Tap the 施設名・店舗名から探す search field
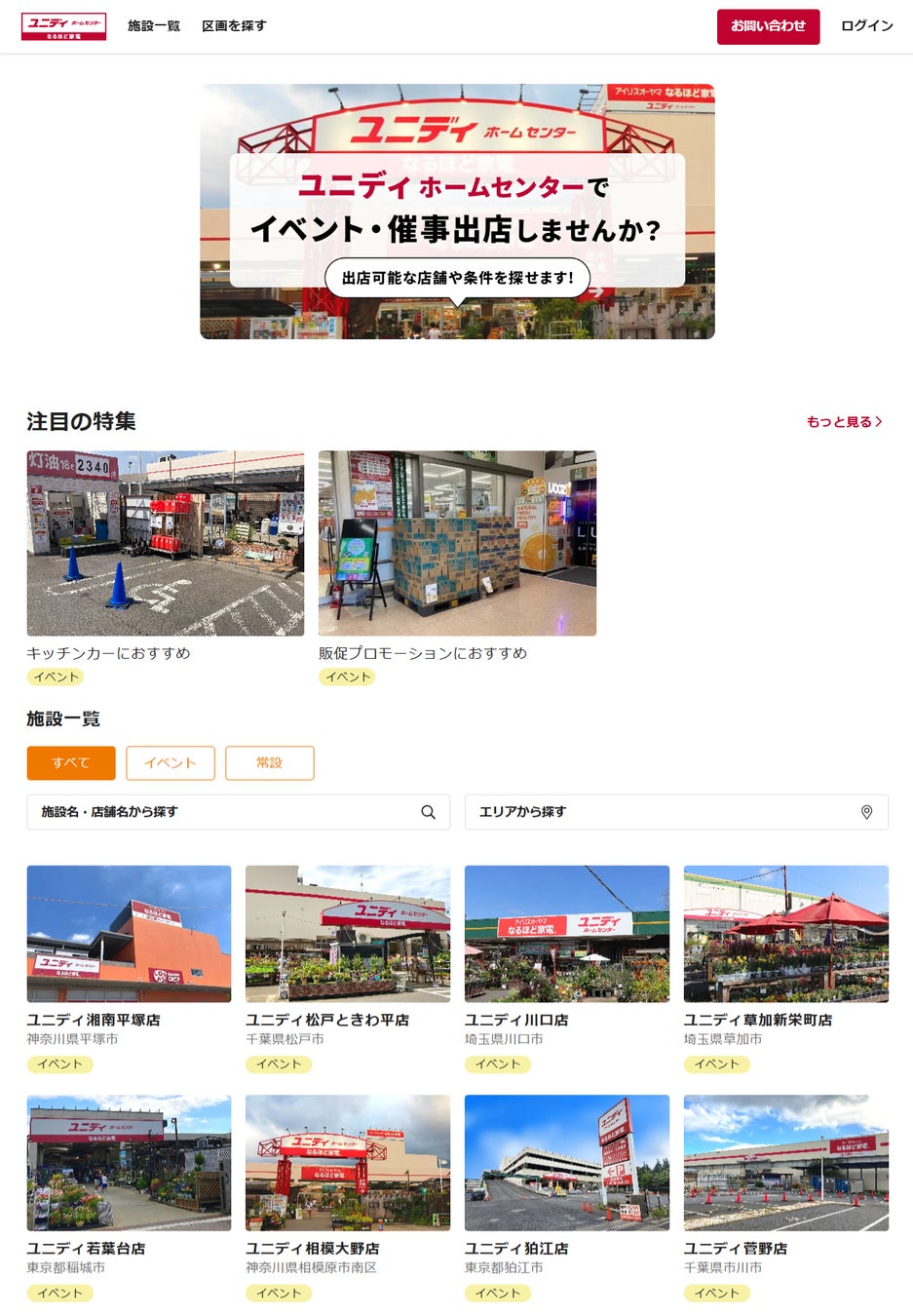The image size is (913, 1316). tap(224, 812)
